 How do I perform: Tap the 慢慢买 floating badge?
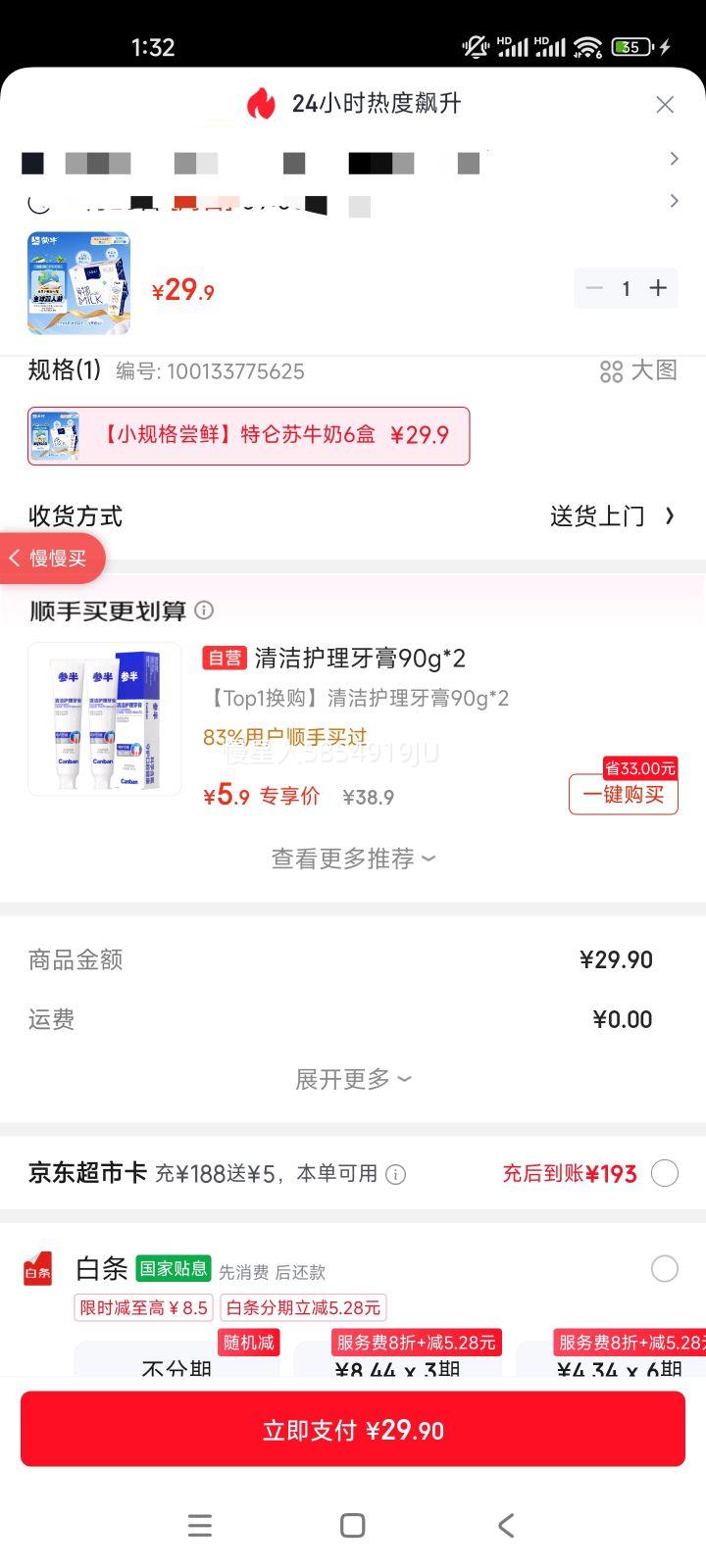pos(49,558)
